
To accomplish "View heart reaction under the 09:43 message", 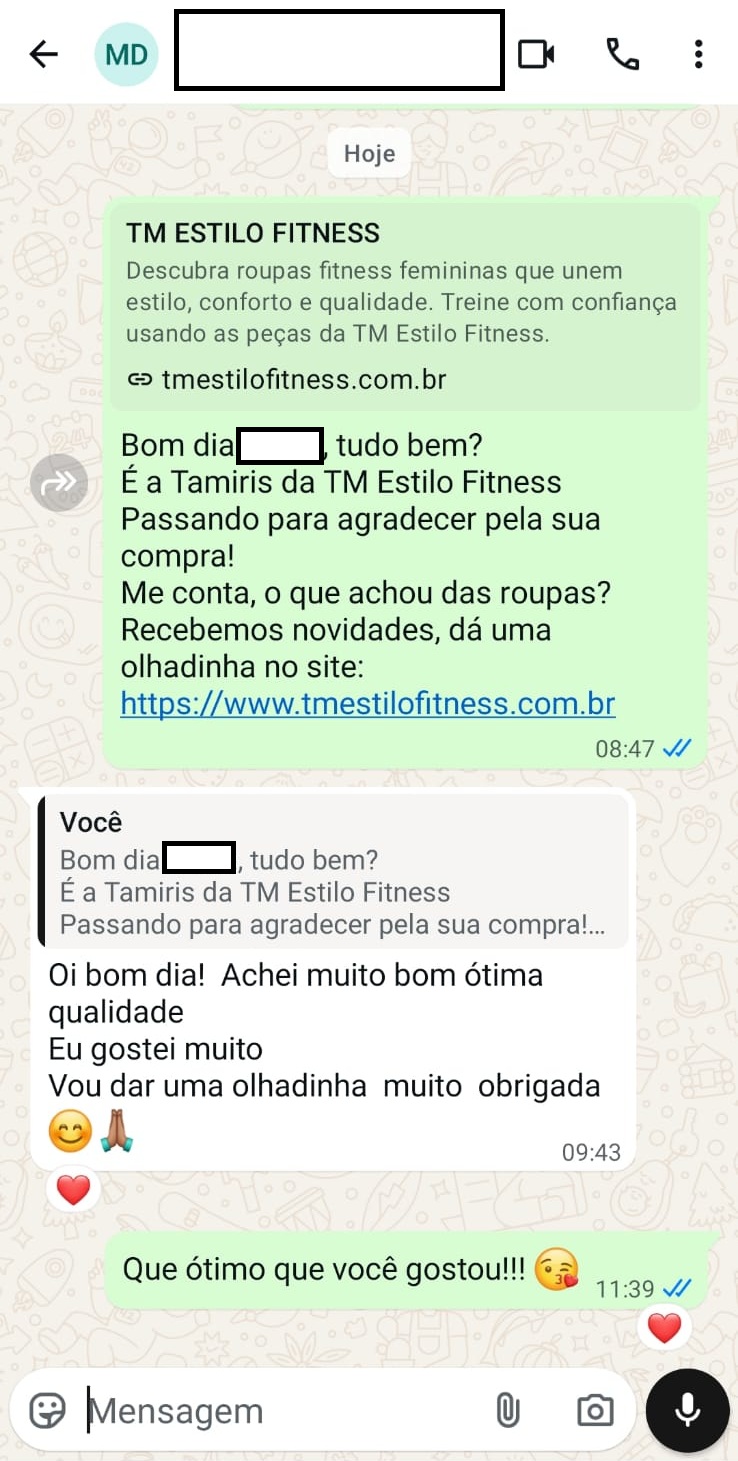I will [x=73, y=1190].
